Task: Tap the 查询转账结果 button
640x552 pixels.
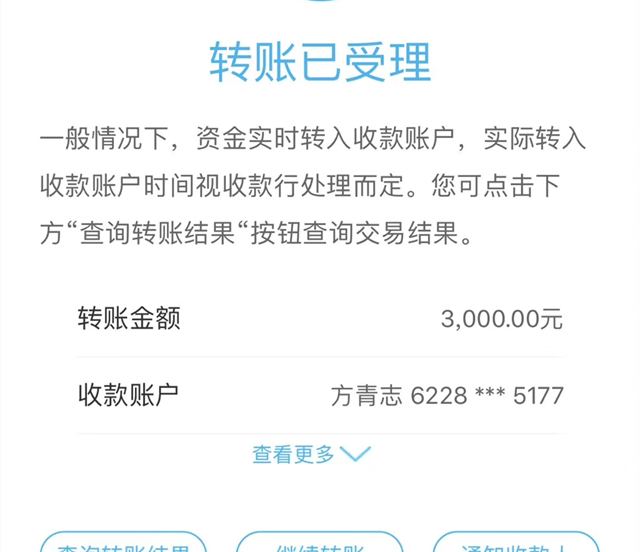Action: [123, 543]
